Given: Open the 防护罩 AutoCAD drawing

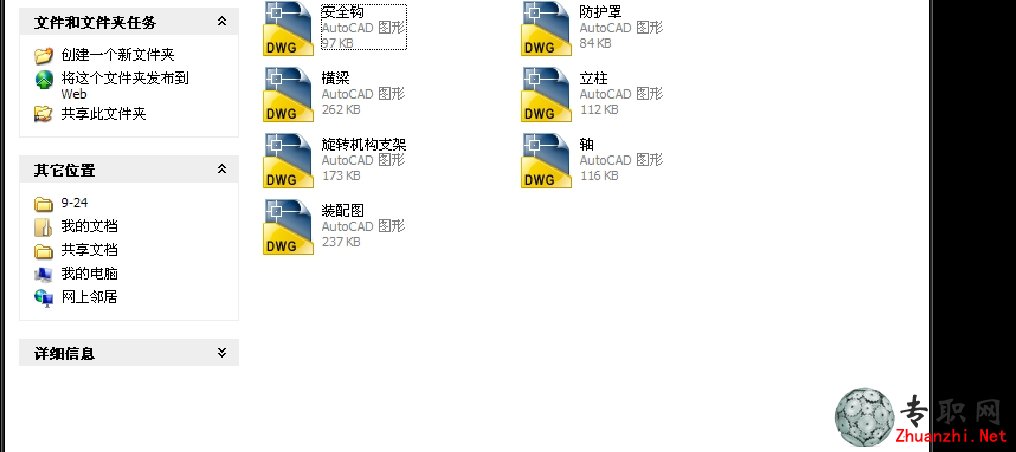Looking at the screenshot, I should 546,28.
